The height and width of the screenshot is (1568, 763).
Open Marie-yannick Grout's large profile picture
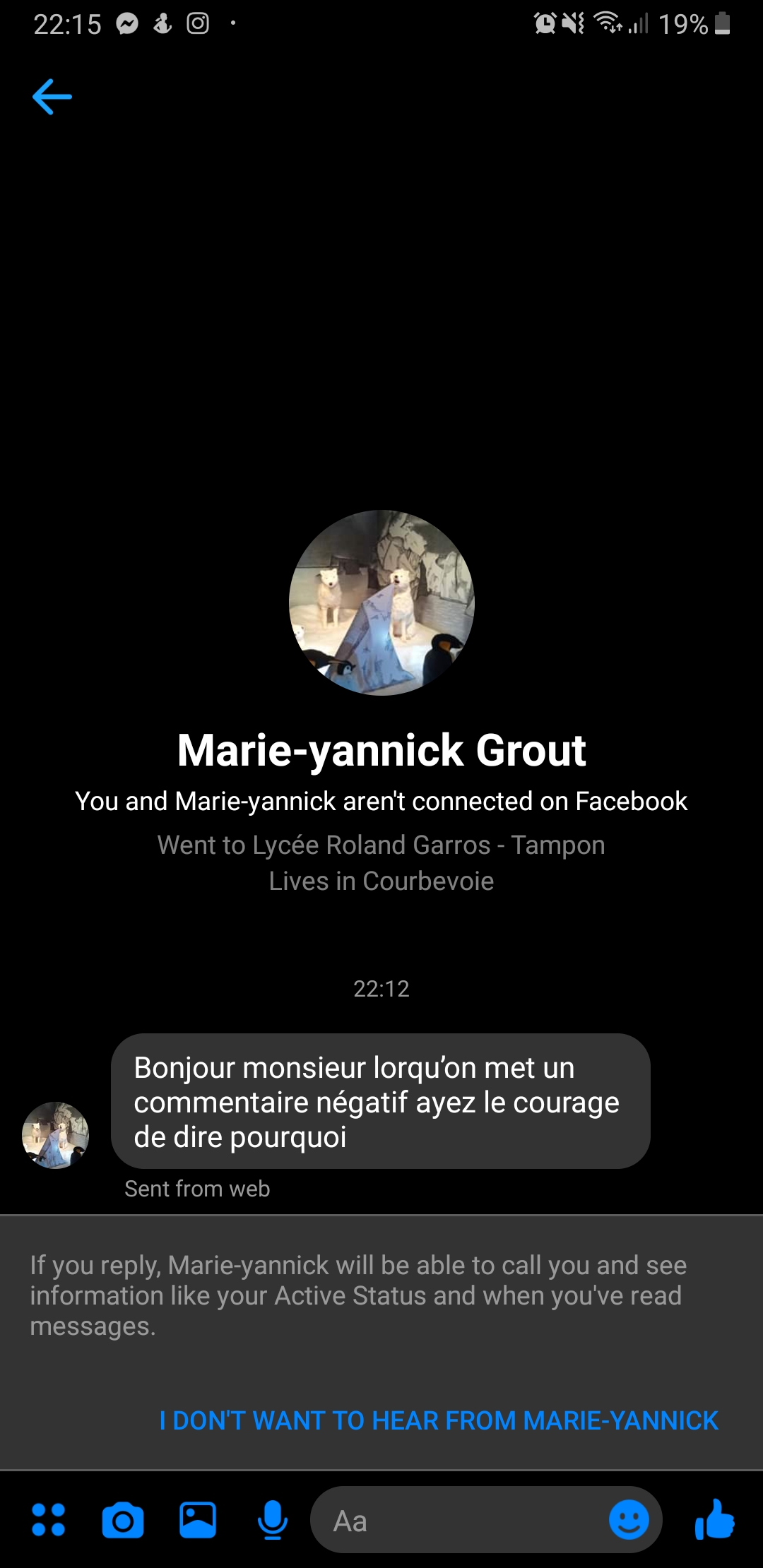[381, 602]
